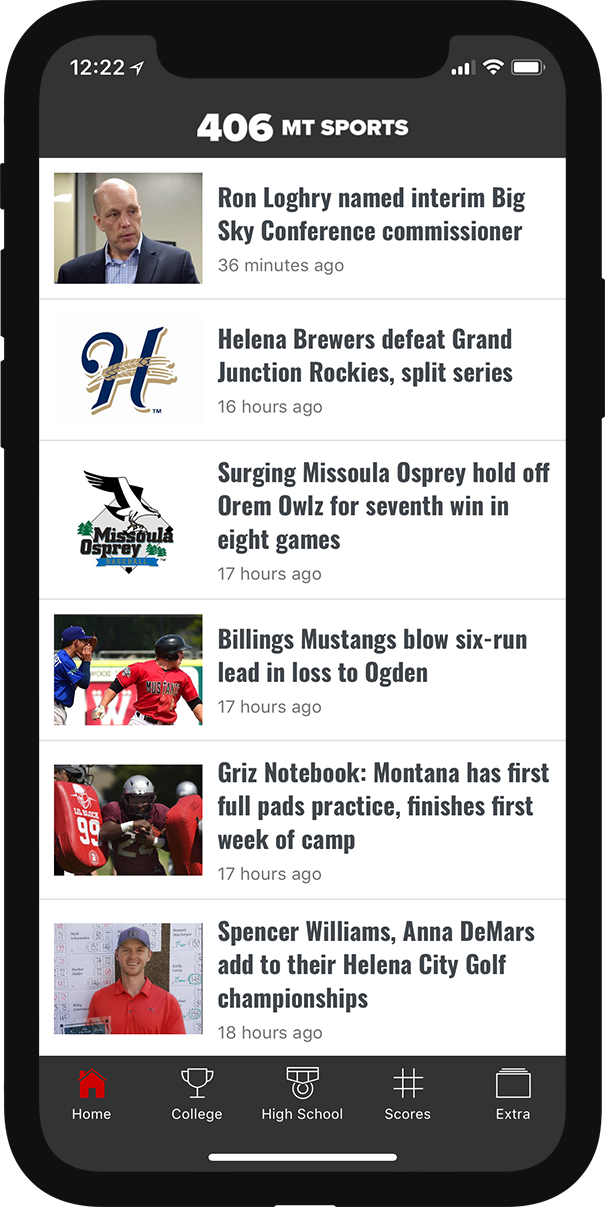View Billings Mustangs blow six-run lead story

[x=372, y=656]
